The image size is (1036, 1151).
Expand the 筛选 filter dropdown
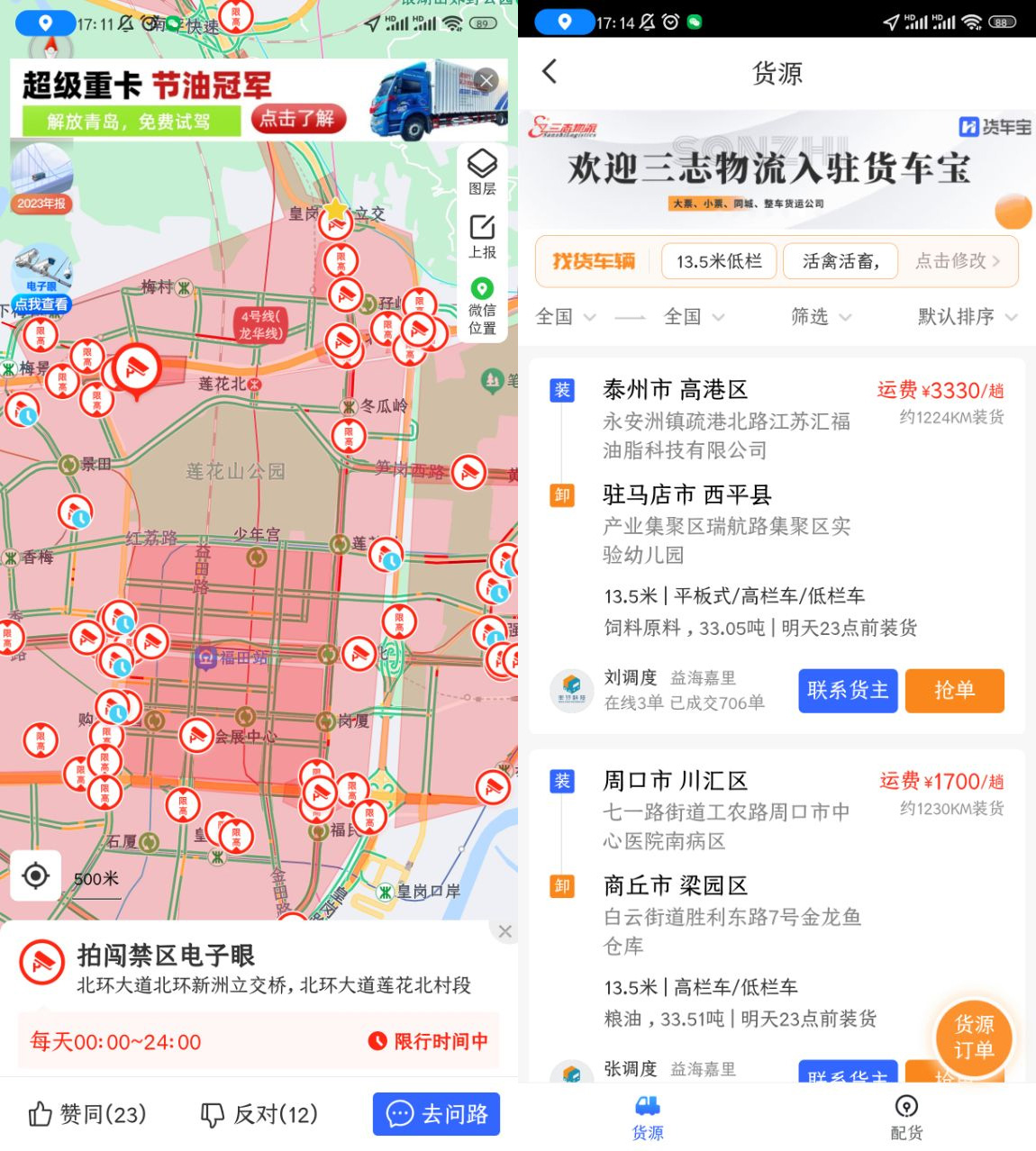point(820,317)
